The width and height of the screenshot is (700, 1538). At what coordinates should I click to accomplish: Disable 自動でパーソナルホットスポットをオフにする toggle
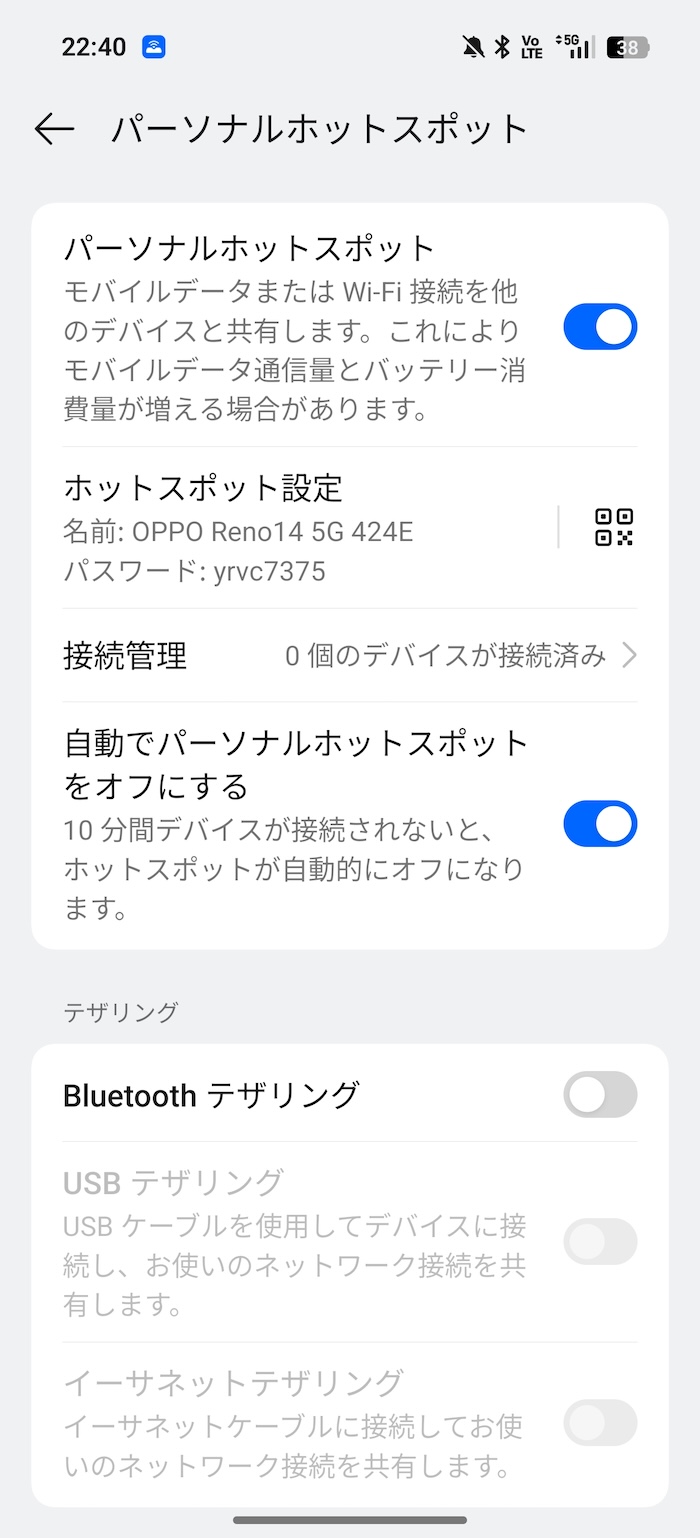600,824
